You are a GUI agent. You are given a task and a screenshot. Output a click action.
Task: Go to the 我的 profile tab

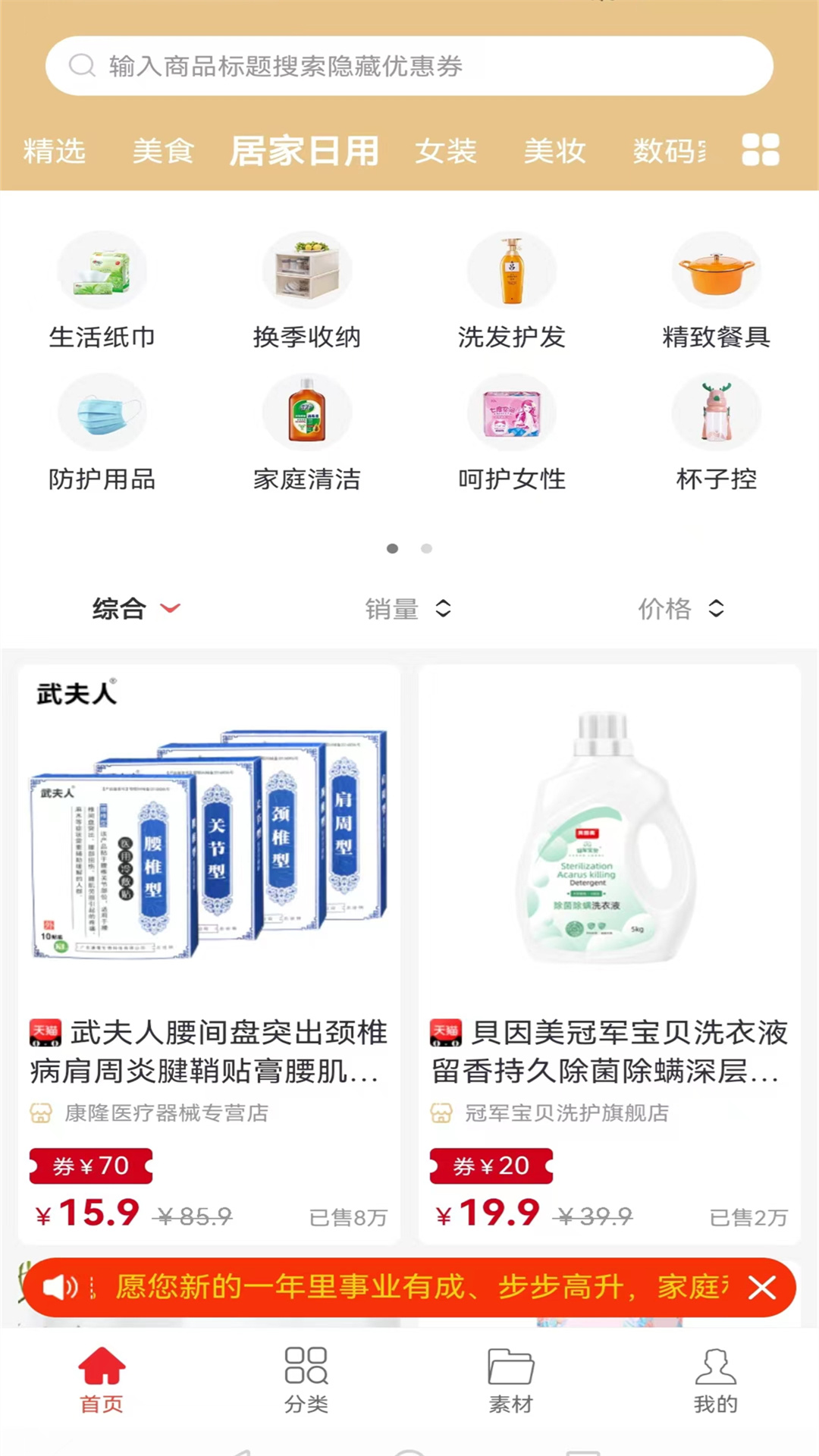point(716,1380)
